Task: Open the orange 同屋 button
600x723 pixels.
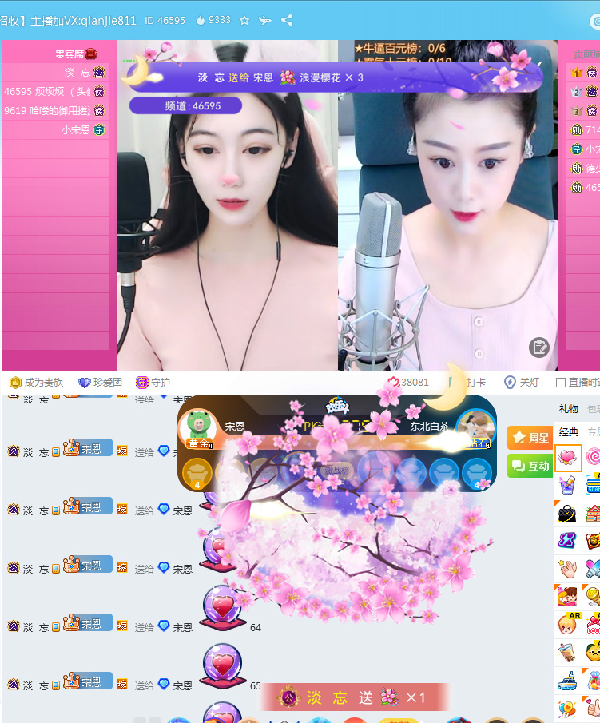Action: pyautogui.click(x=529, y=437)
